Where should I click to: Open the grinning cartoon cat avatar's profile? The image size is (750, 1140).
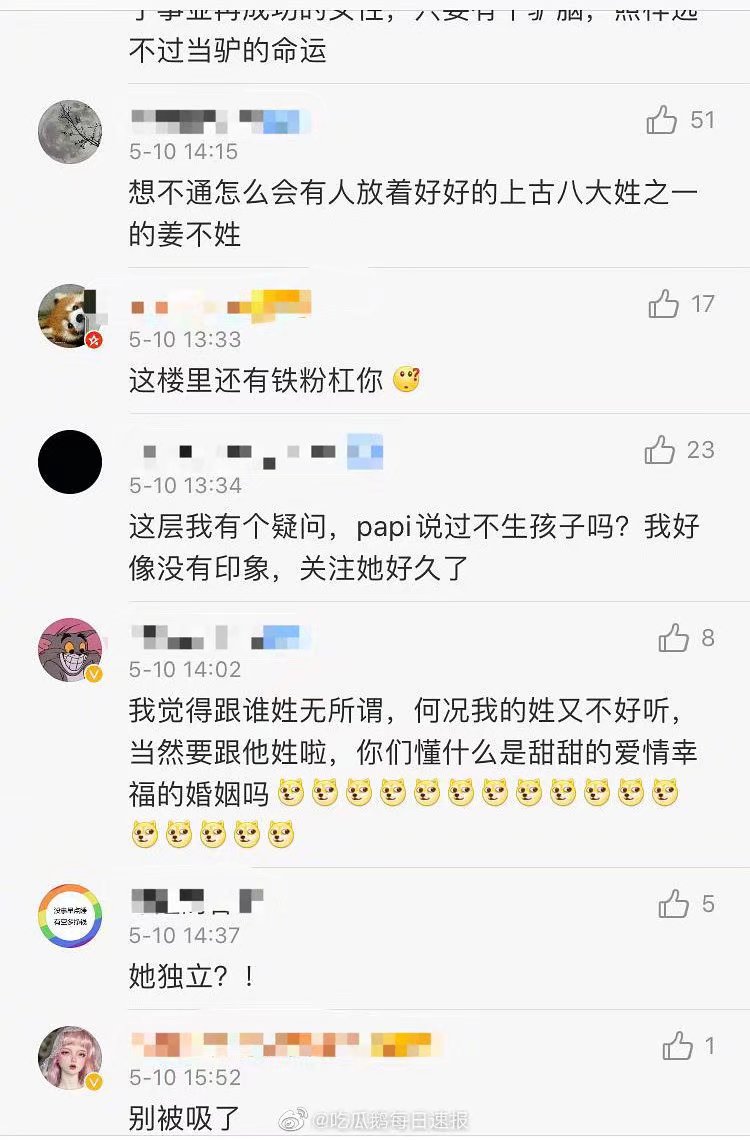click(x=70, y=650)
